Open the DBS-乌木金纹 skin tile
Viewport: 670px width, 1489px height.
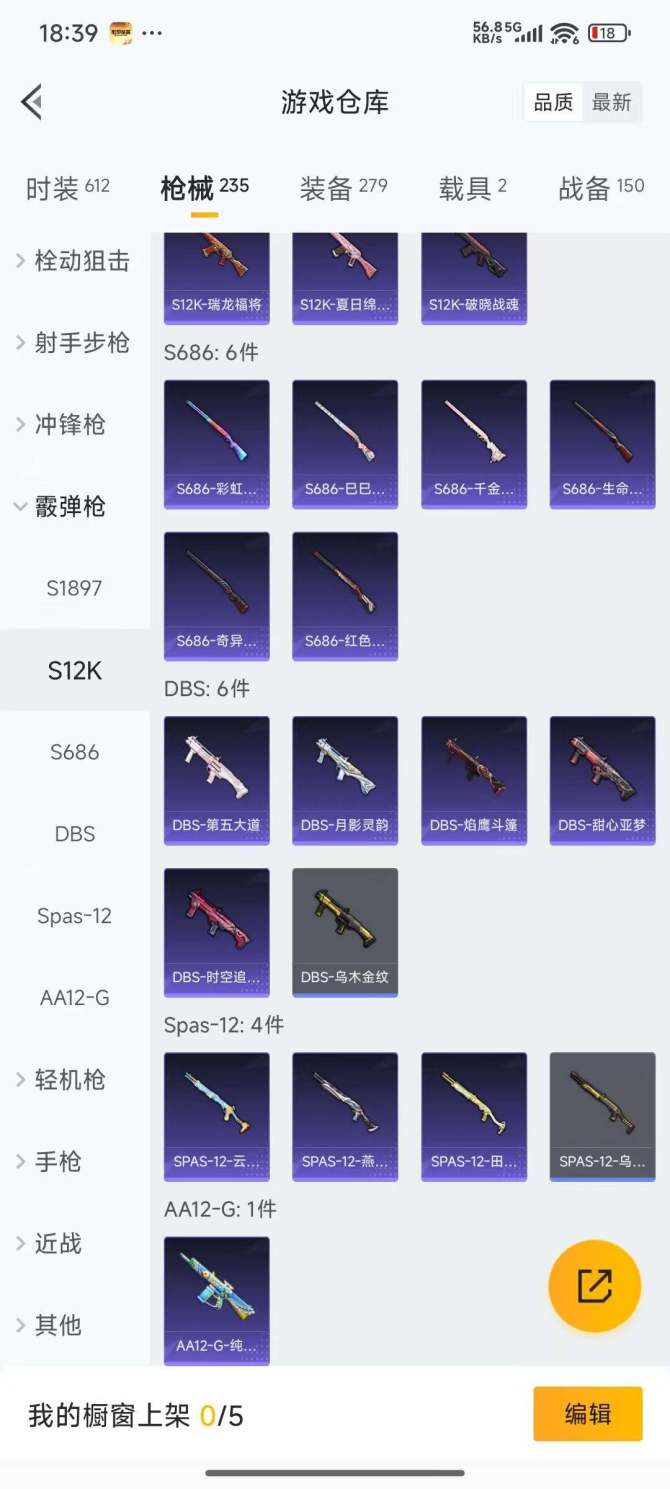(x=345, y=932)
